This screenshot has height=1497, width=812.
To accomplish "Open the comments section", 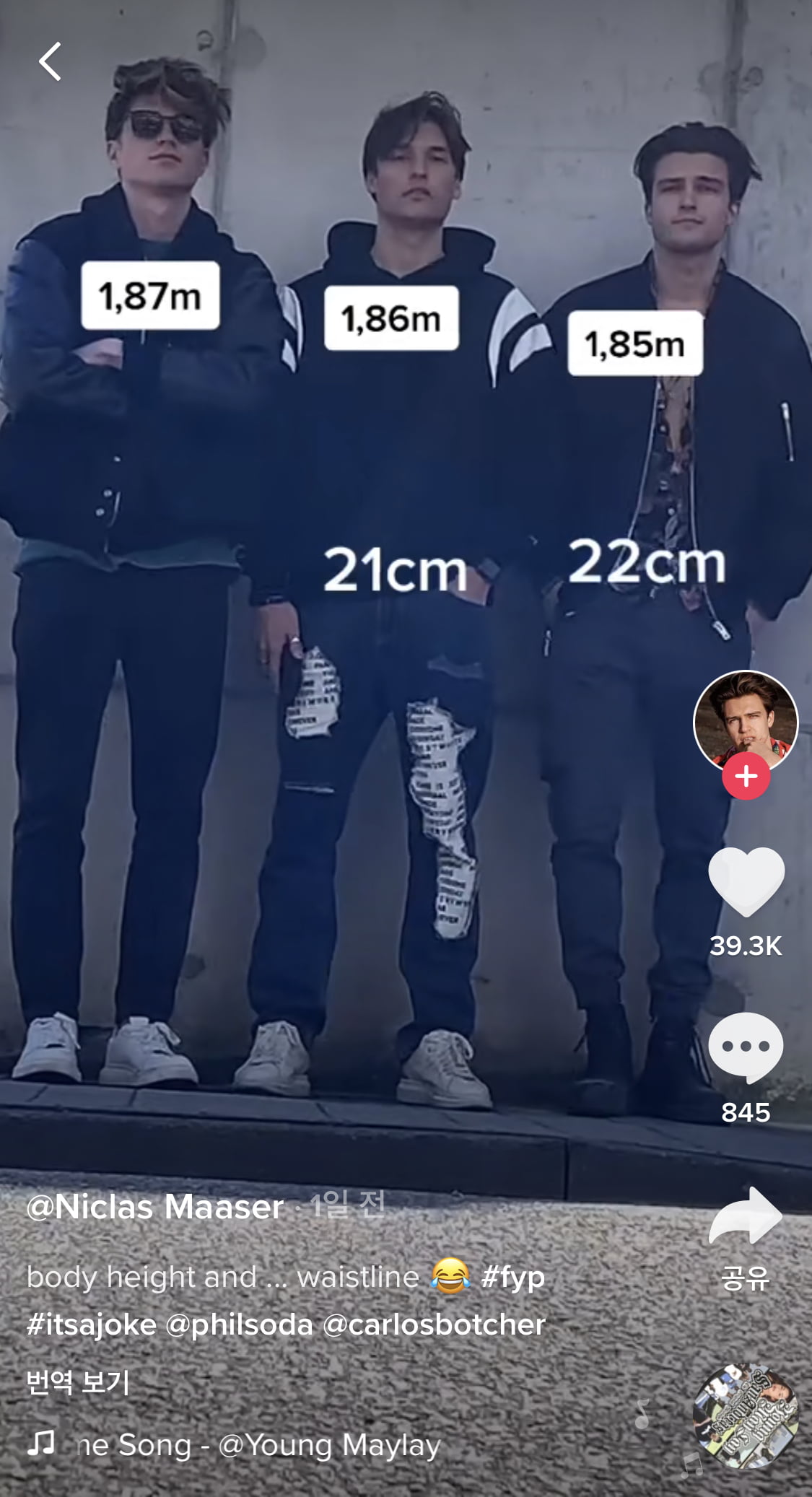I will pos(746,1047).
